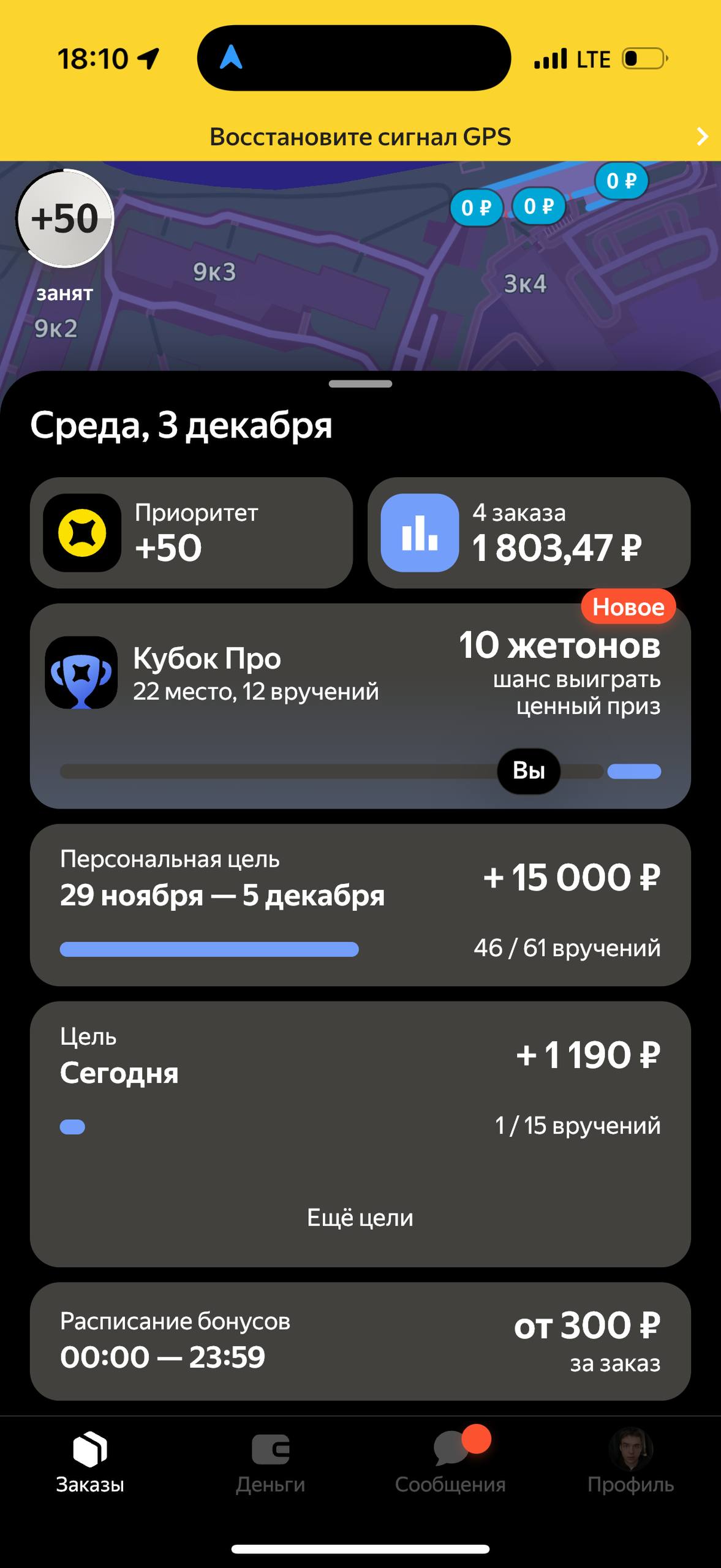This screenshot has width=721, height=1568.
Task: Switch to the Деньги tab
Action: click(270, 1463)
